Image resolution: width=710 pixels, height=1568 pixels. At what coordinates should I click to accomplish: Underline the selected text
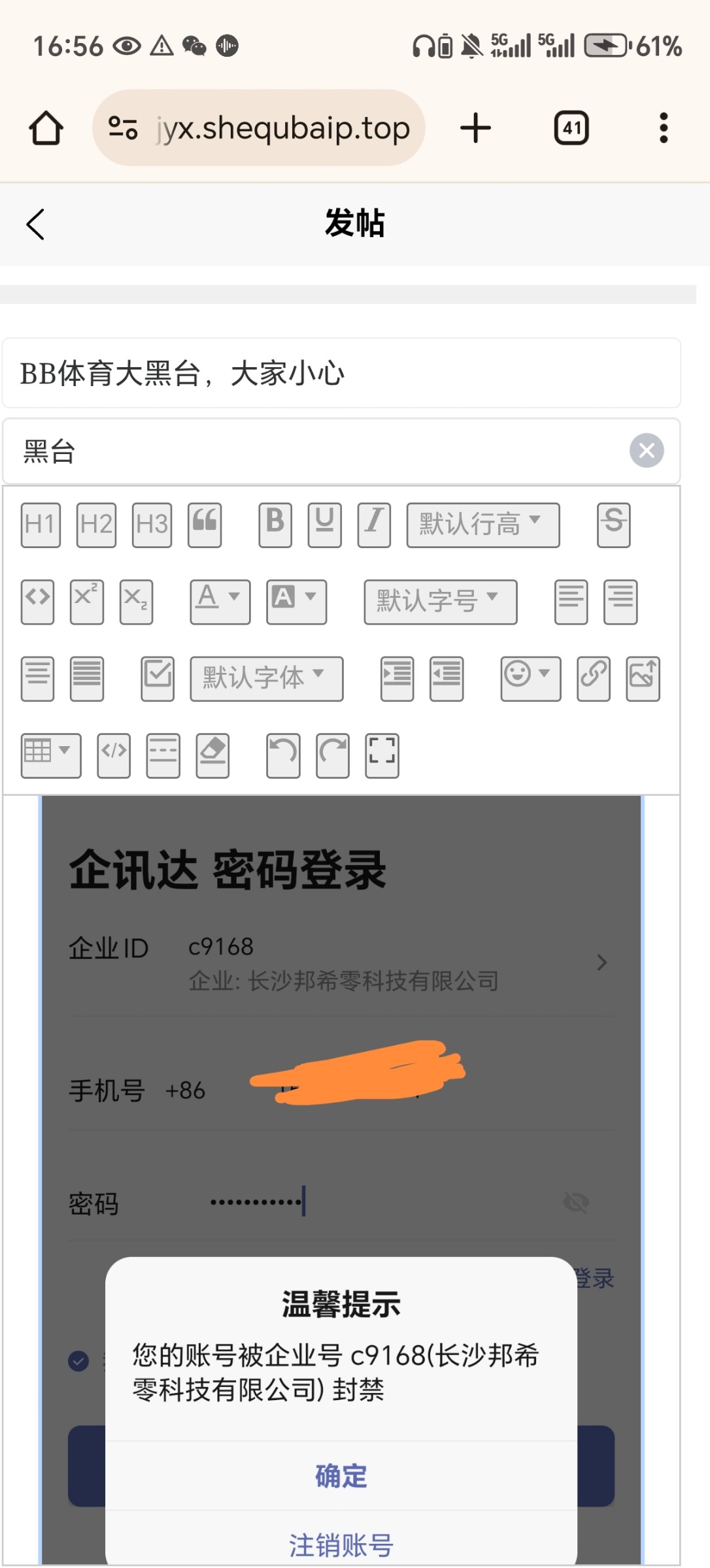[324, 525]
